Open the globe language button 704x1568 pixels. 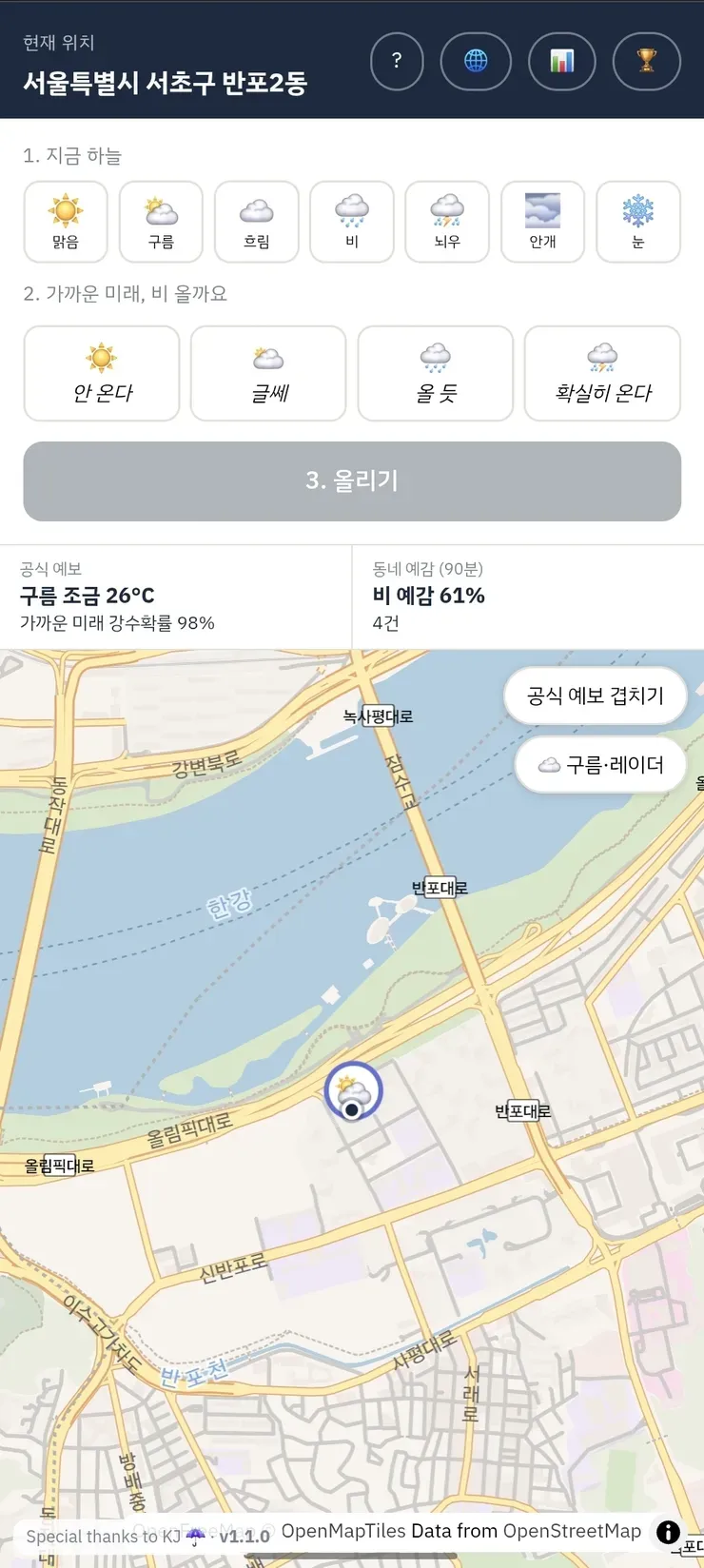(476, 61)
